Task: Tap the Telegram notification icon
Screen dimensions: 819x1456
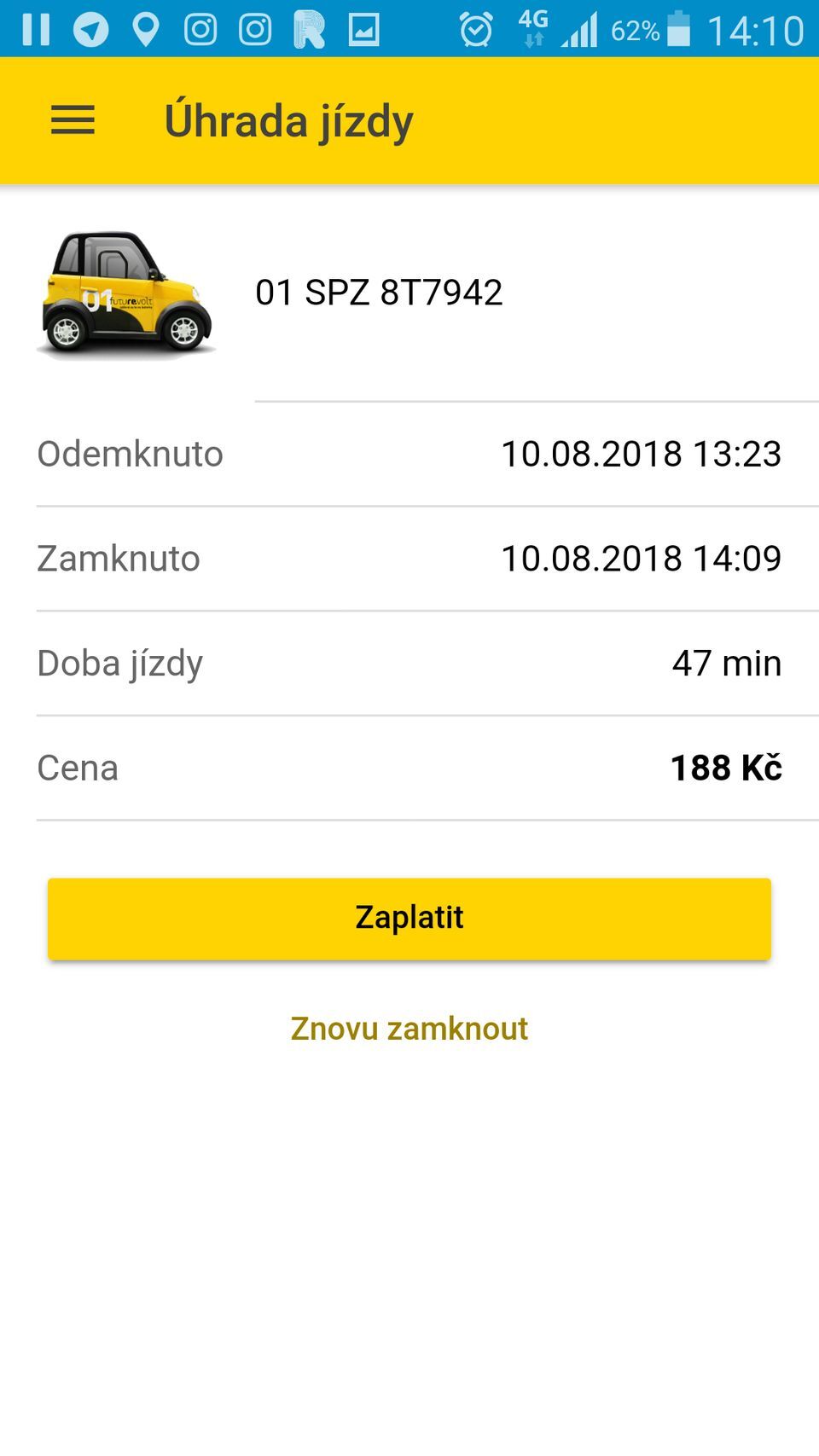Action: coord(90,29)
